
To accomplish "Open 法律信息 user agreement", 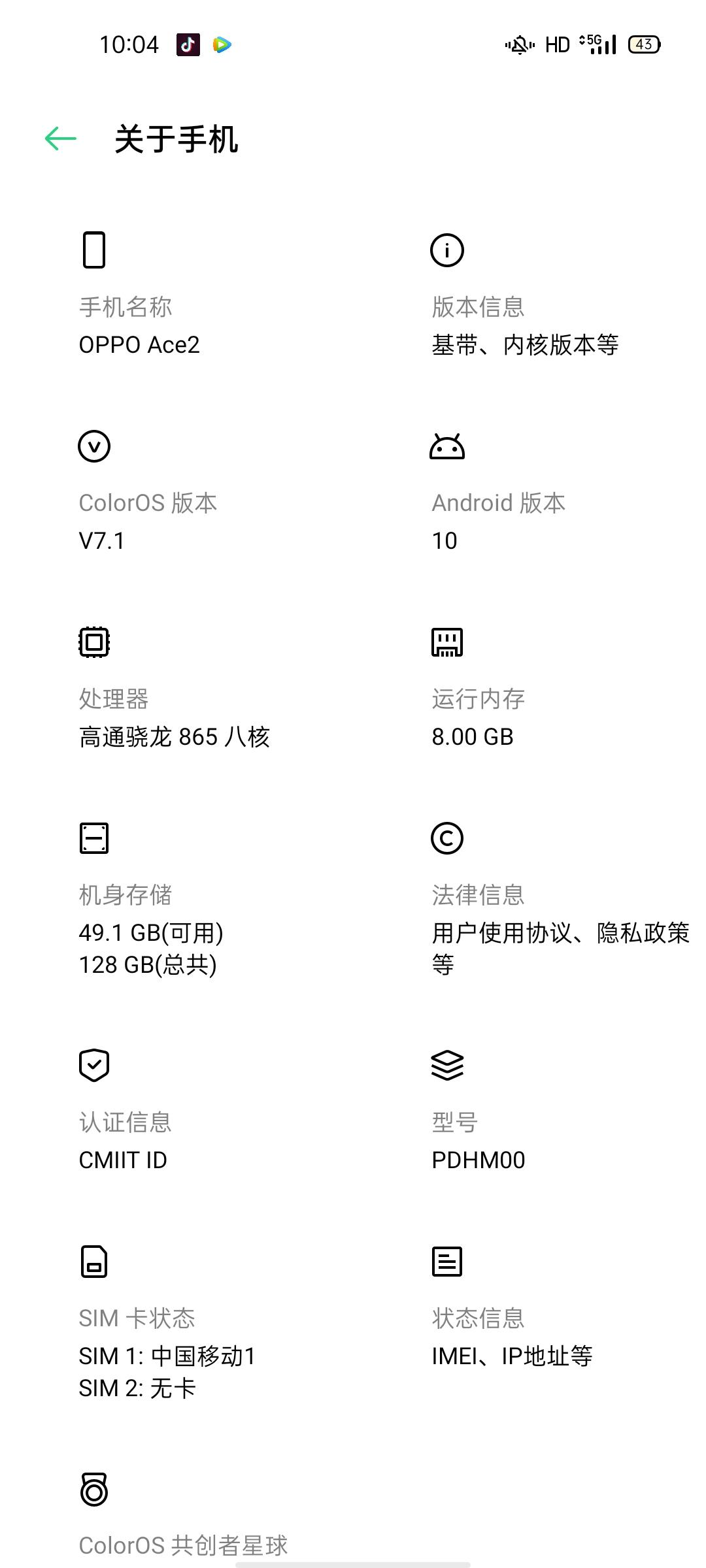I will pyautogui.click(x=529, y=898).
